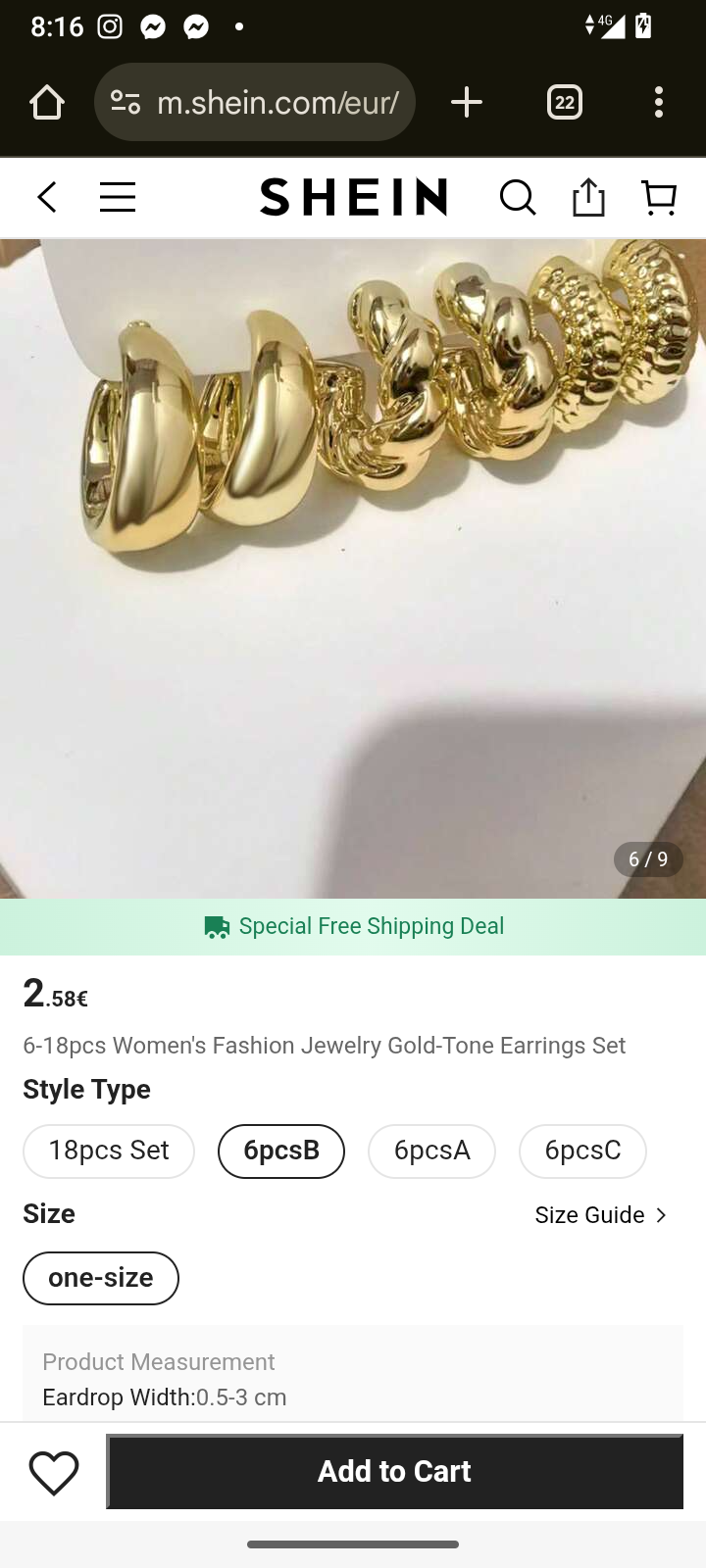View the 22 open tabs
This screenshot has width=706, height=1568.
565,102
